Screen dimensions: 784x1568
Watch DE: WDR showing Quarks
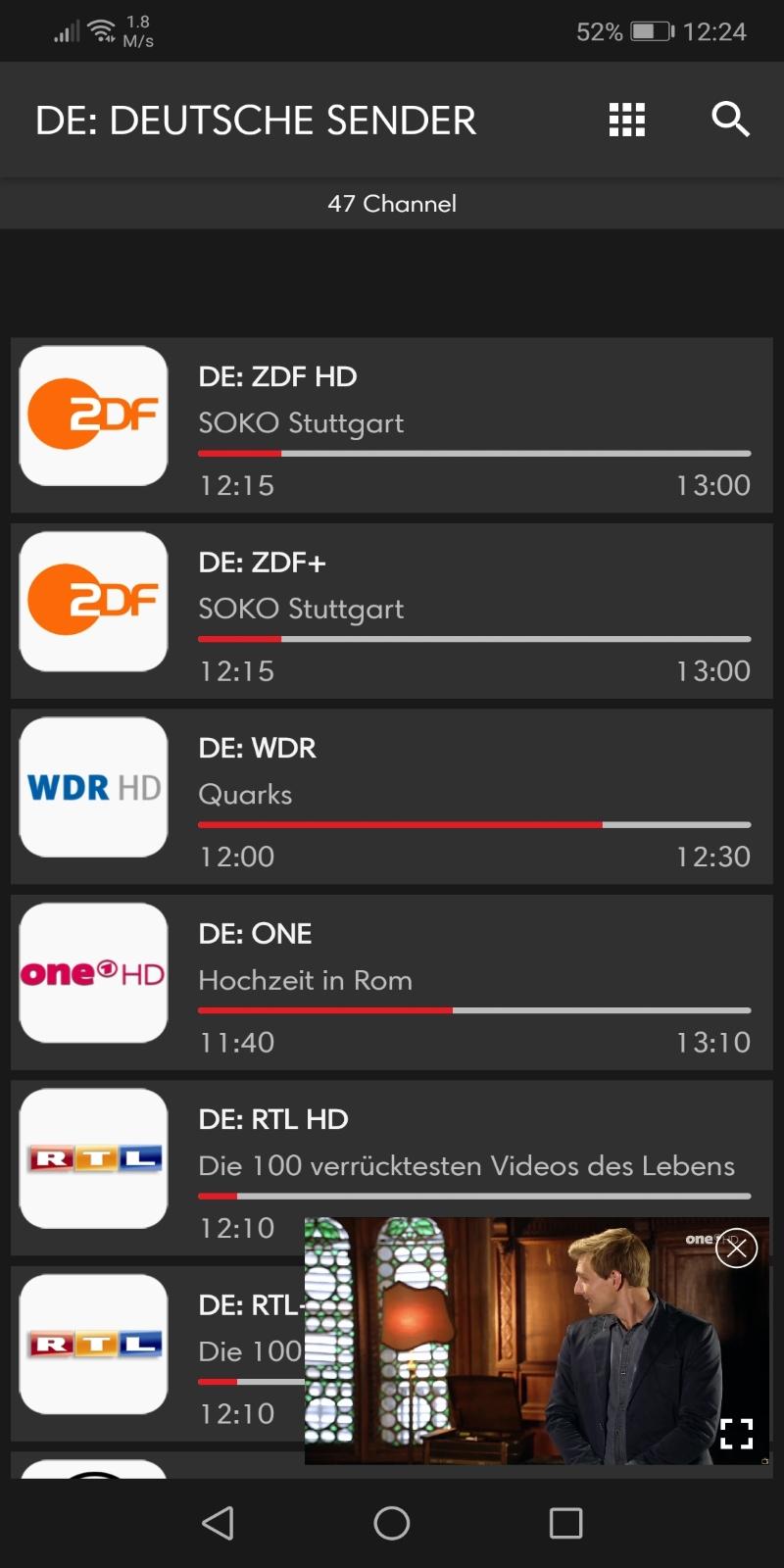coord(392,797)
